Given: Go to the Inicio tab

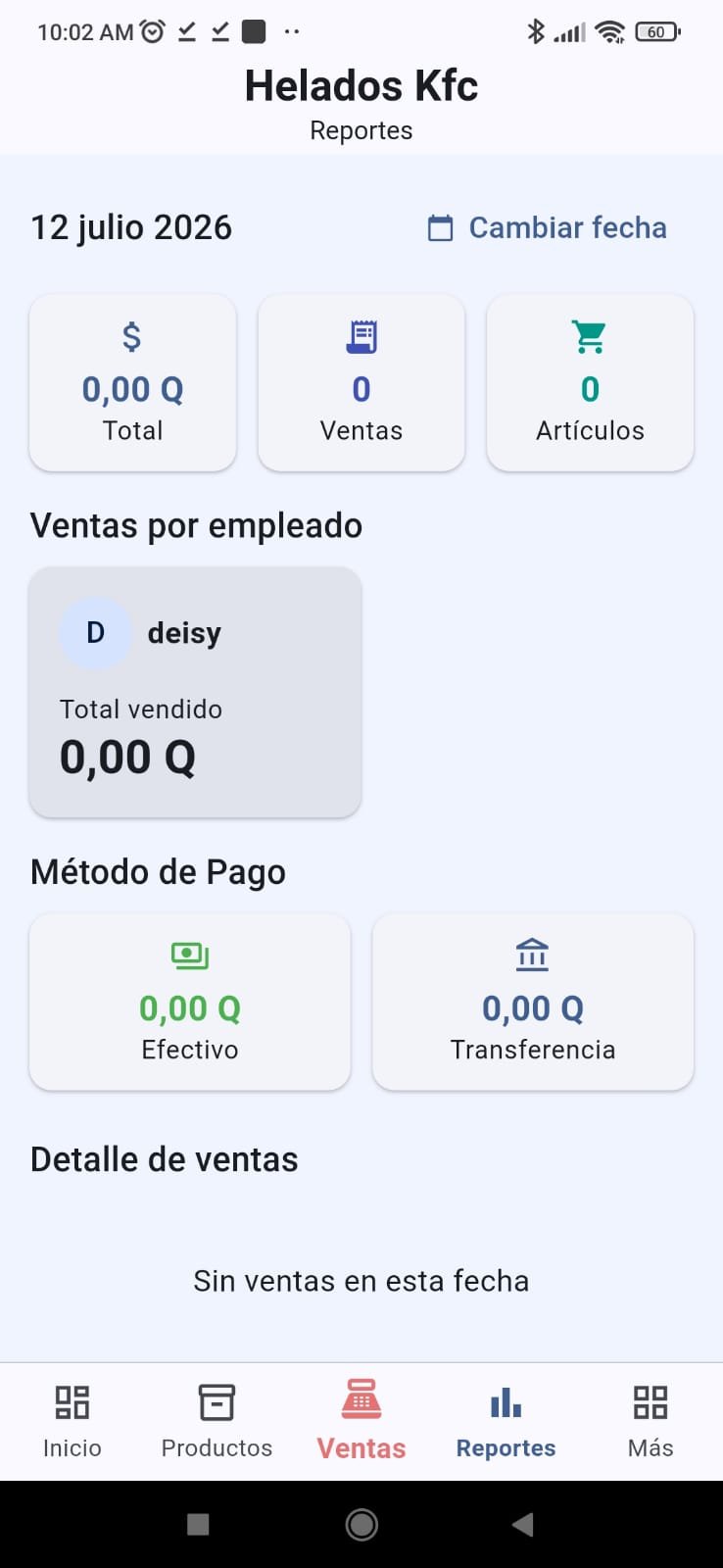Looking at the screenshot, I should pos(72,1421).
